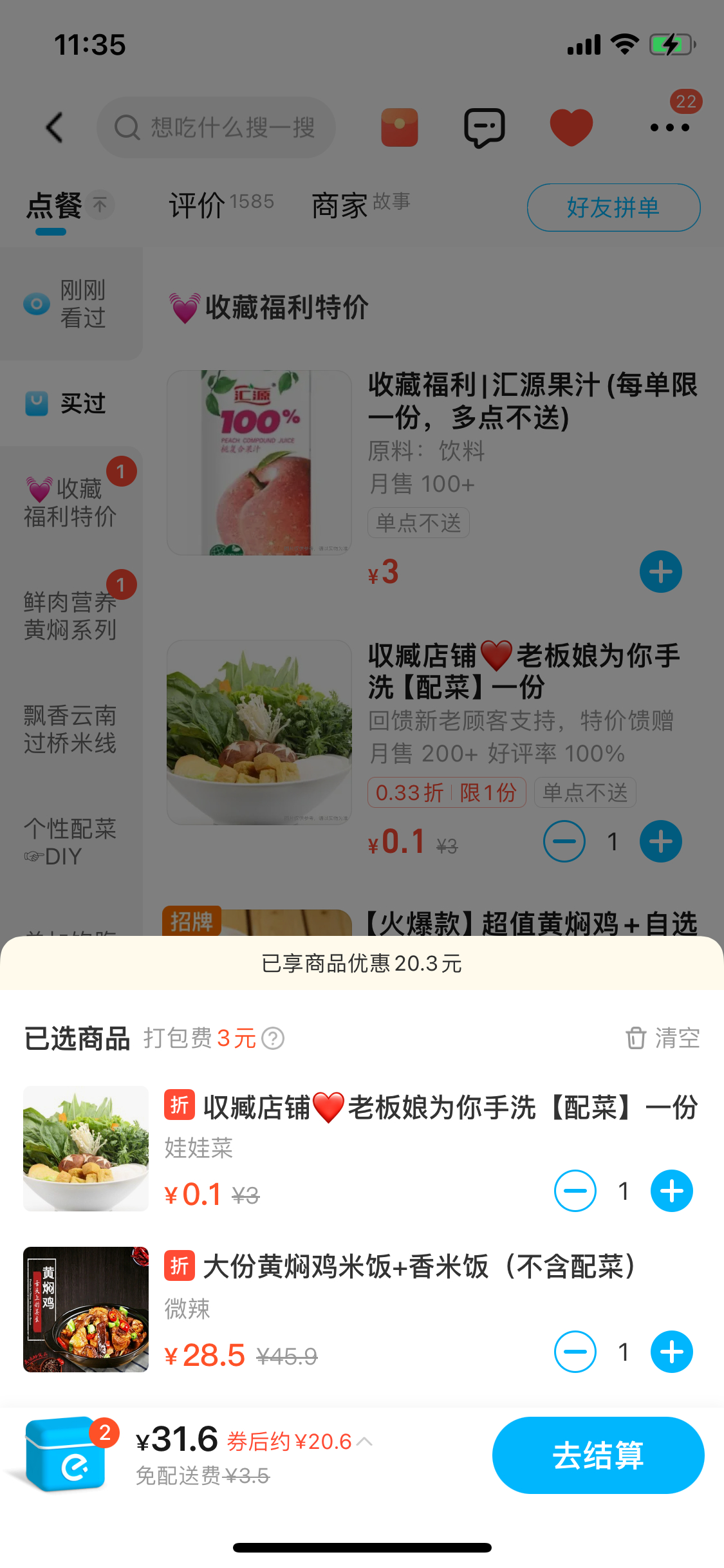The height and width of the screenshot is (1568, 724).
Task: Toggle the favorite heart for this shop
Action: 571,127
